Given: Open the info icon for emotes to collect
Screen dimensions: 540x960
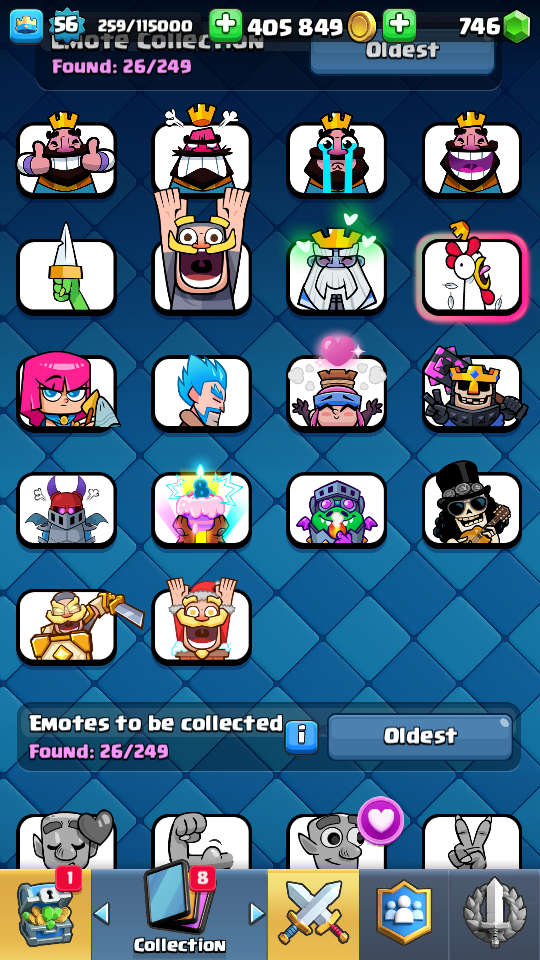Looking at the screenshot, I should click(301, 735).
